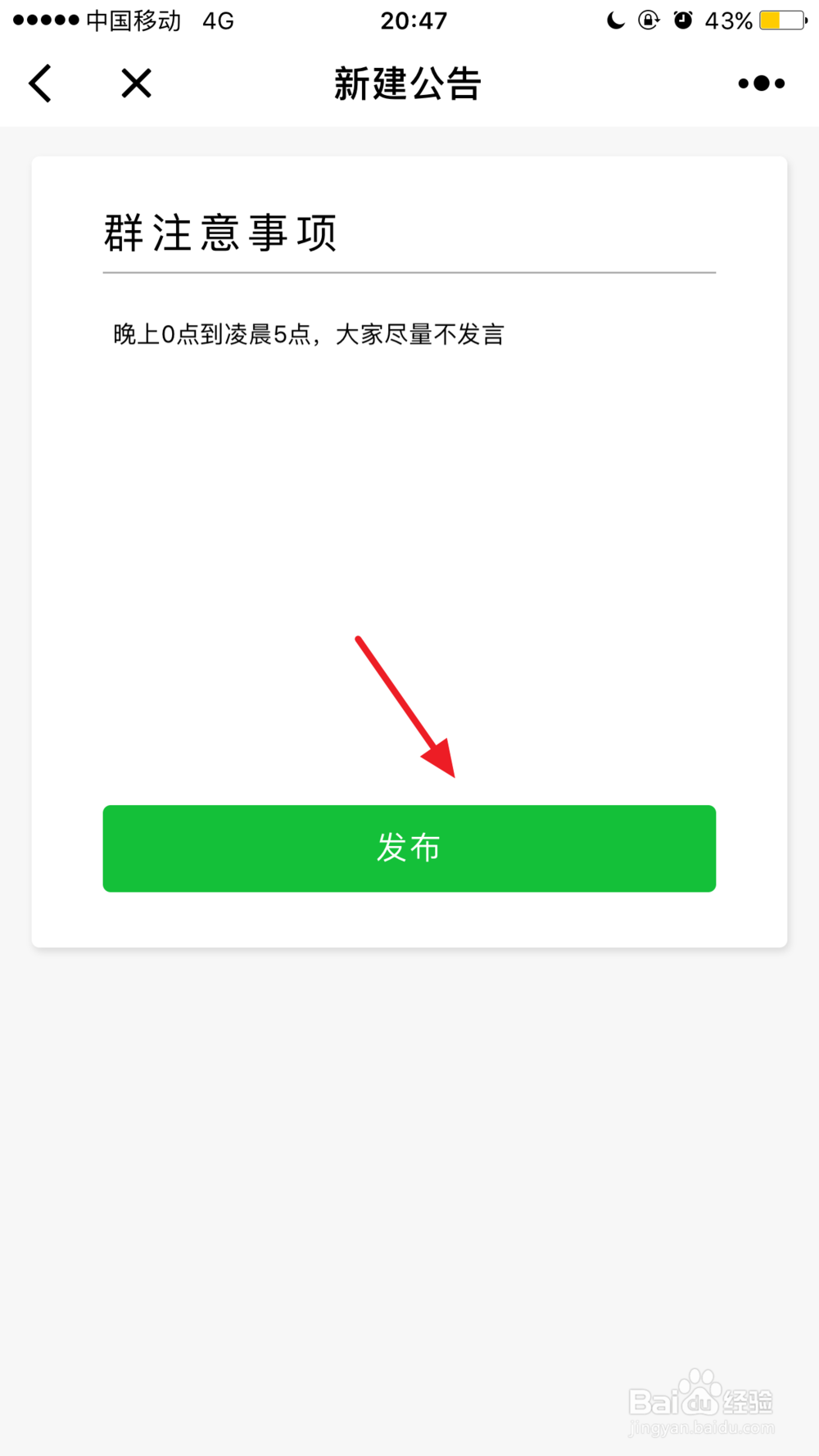
Task: Tap the 发布 publish button
Action: click(x=409, y=848)
